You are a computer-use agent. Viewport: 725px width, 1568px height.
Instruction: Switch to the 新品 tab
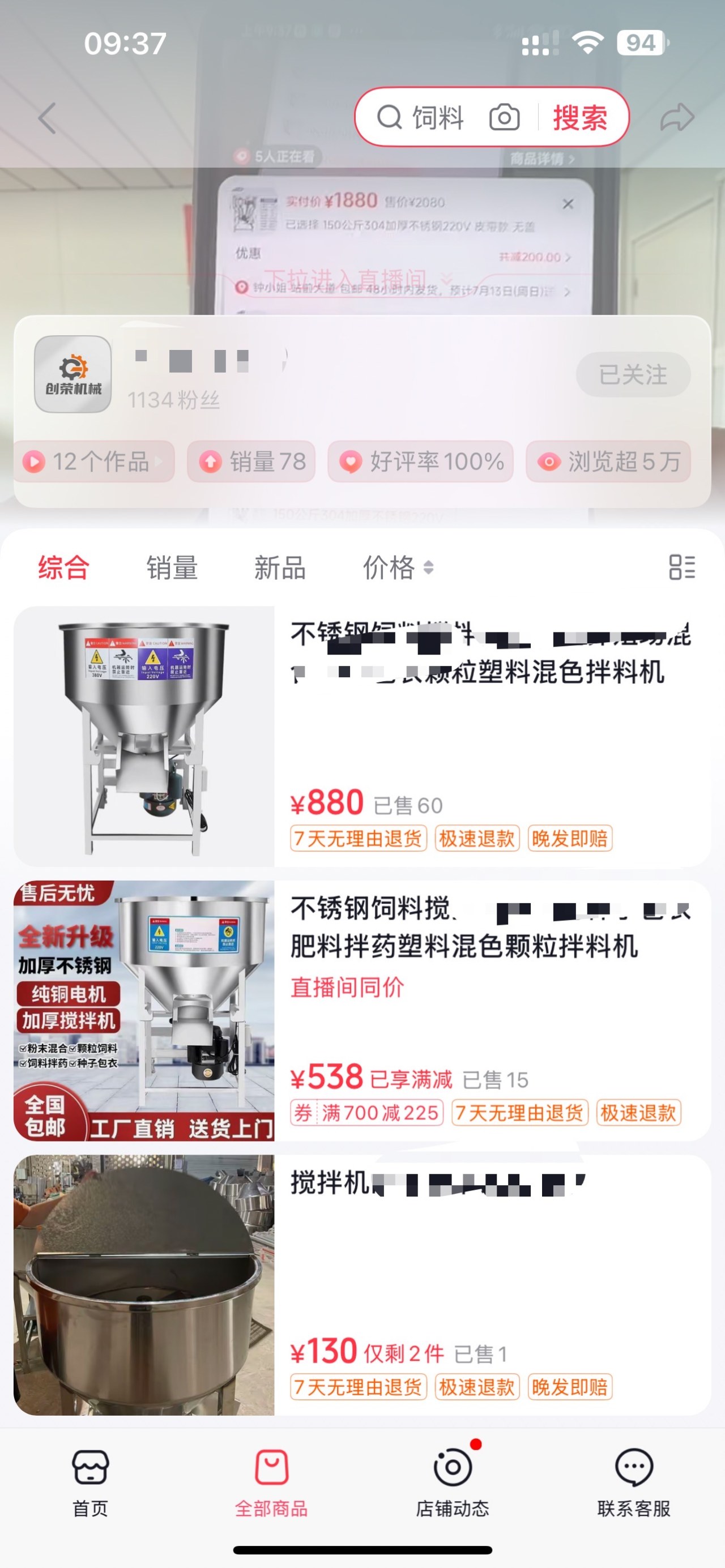click(280, 567)
